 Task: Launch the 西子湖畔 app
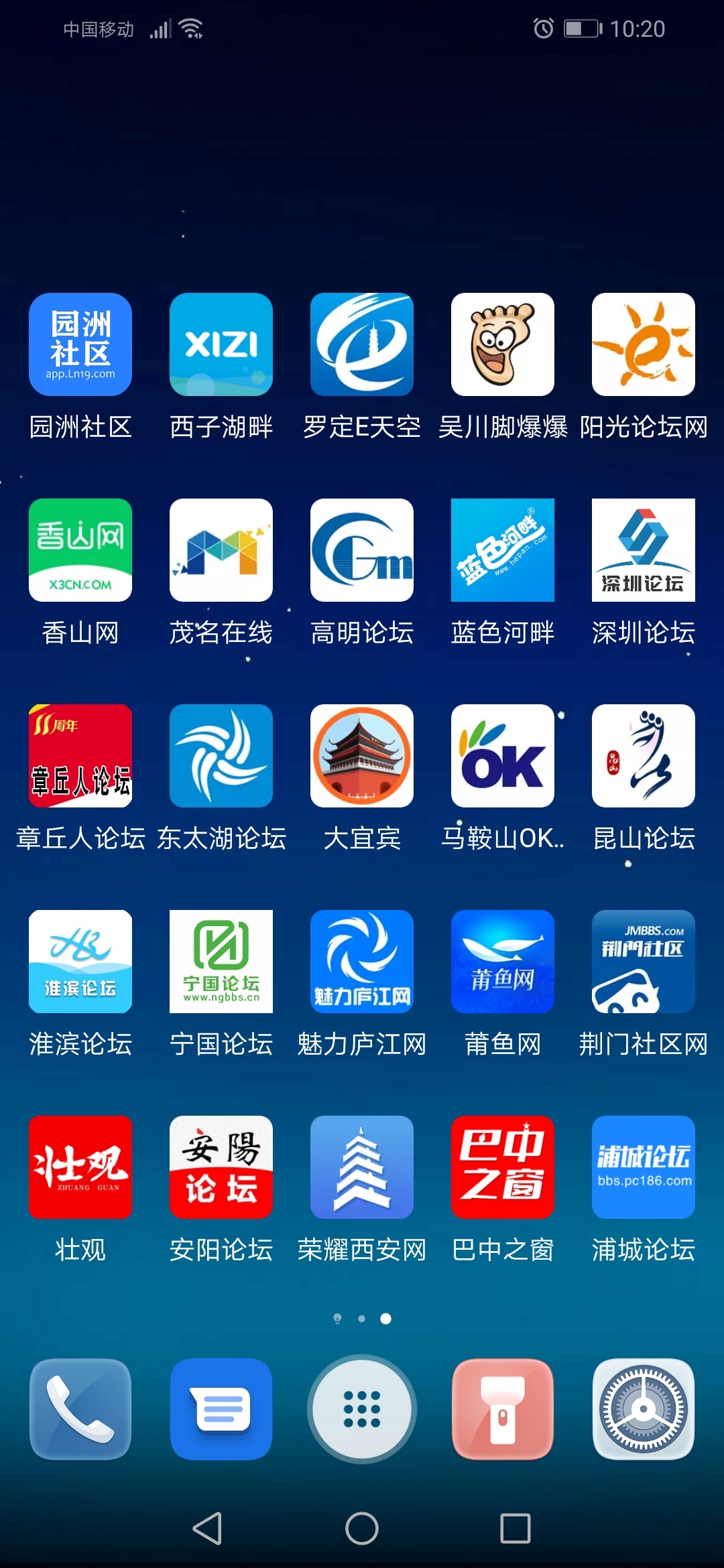(x=221, y=344)
